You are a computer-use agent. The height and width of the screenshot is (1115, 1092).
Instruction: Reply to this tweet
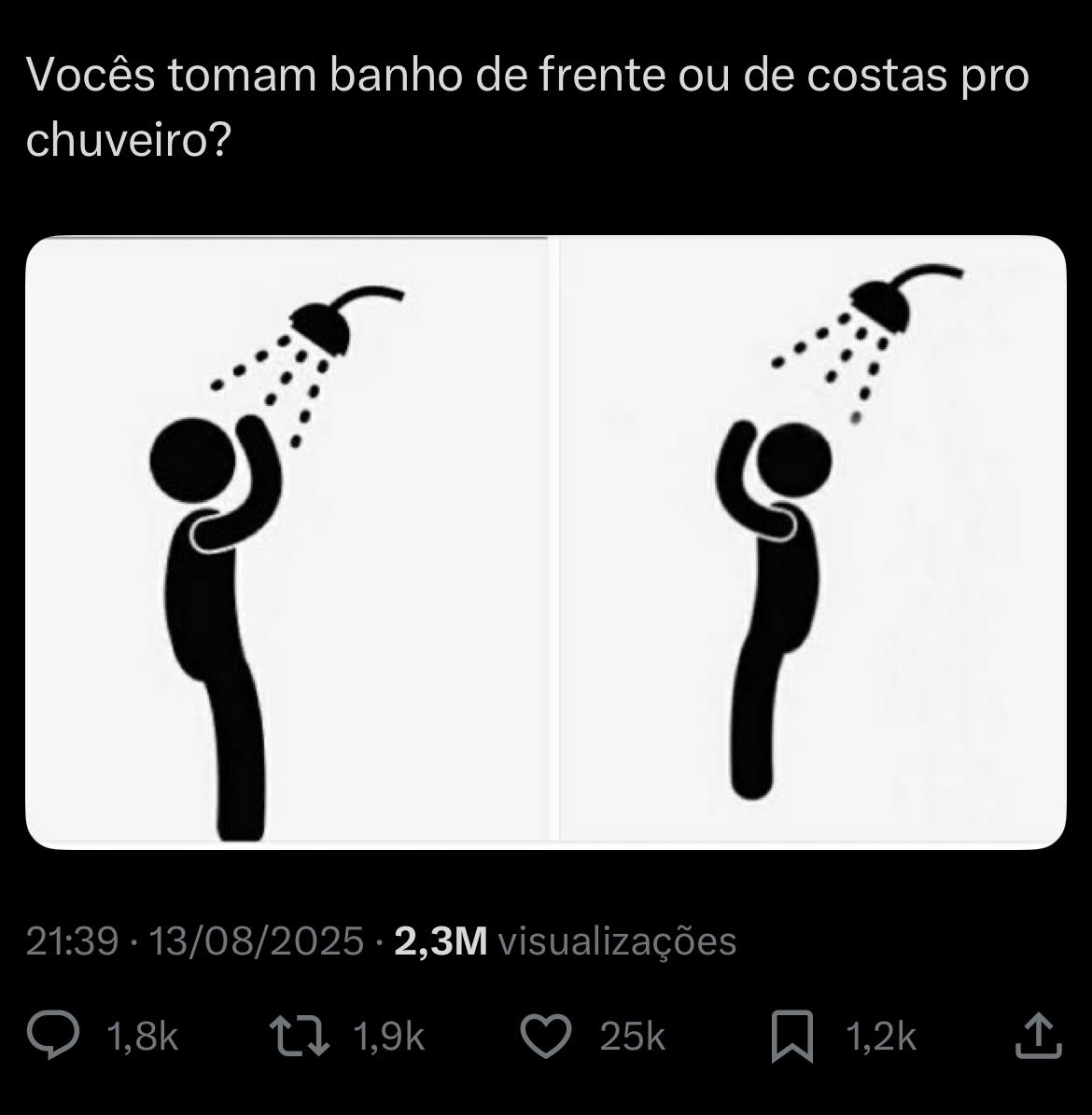click(54, 1036)
